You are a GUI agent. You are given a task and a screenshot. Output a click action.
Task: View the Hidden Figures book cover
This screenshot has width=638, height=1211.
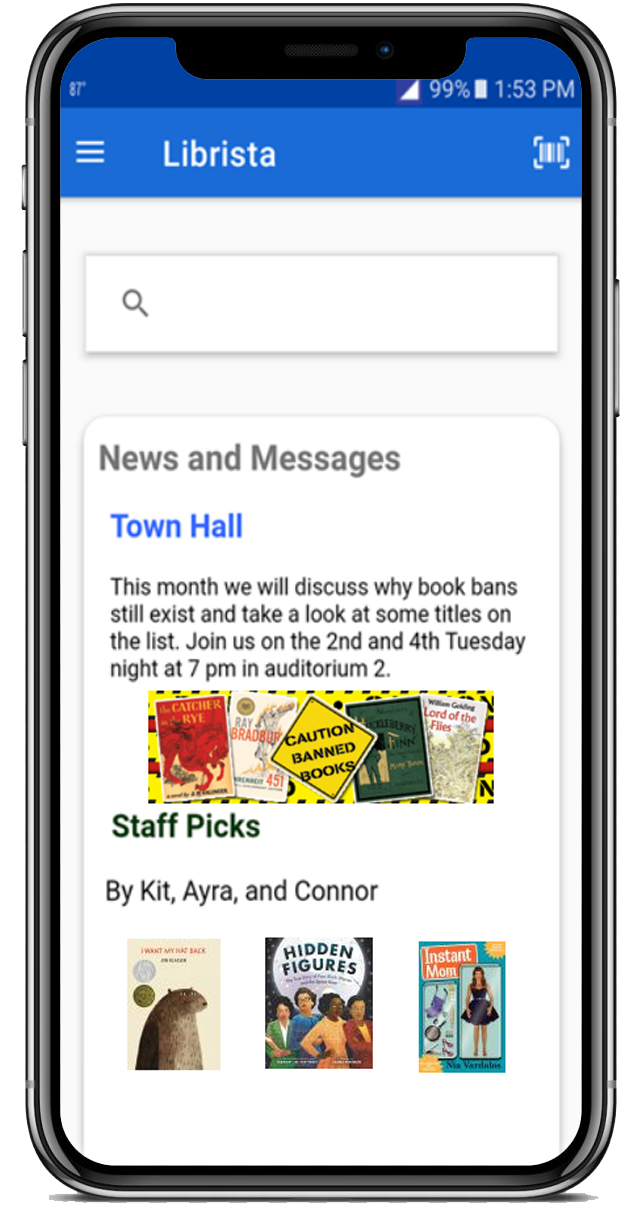pos(319,1003)
